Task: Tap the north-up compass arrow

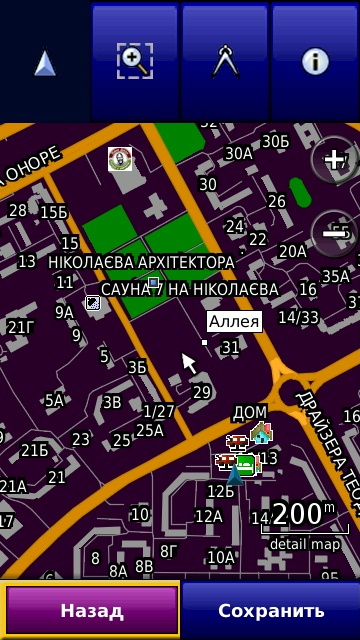Action: 45,62
